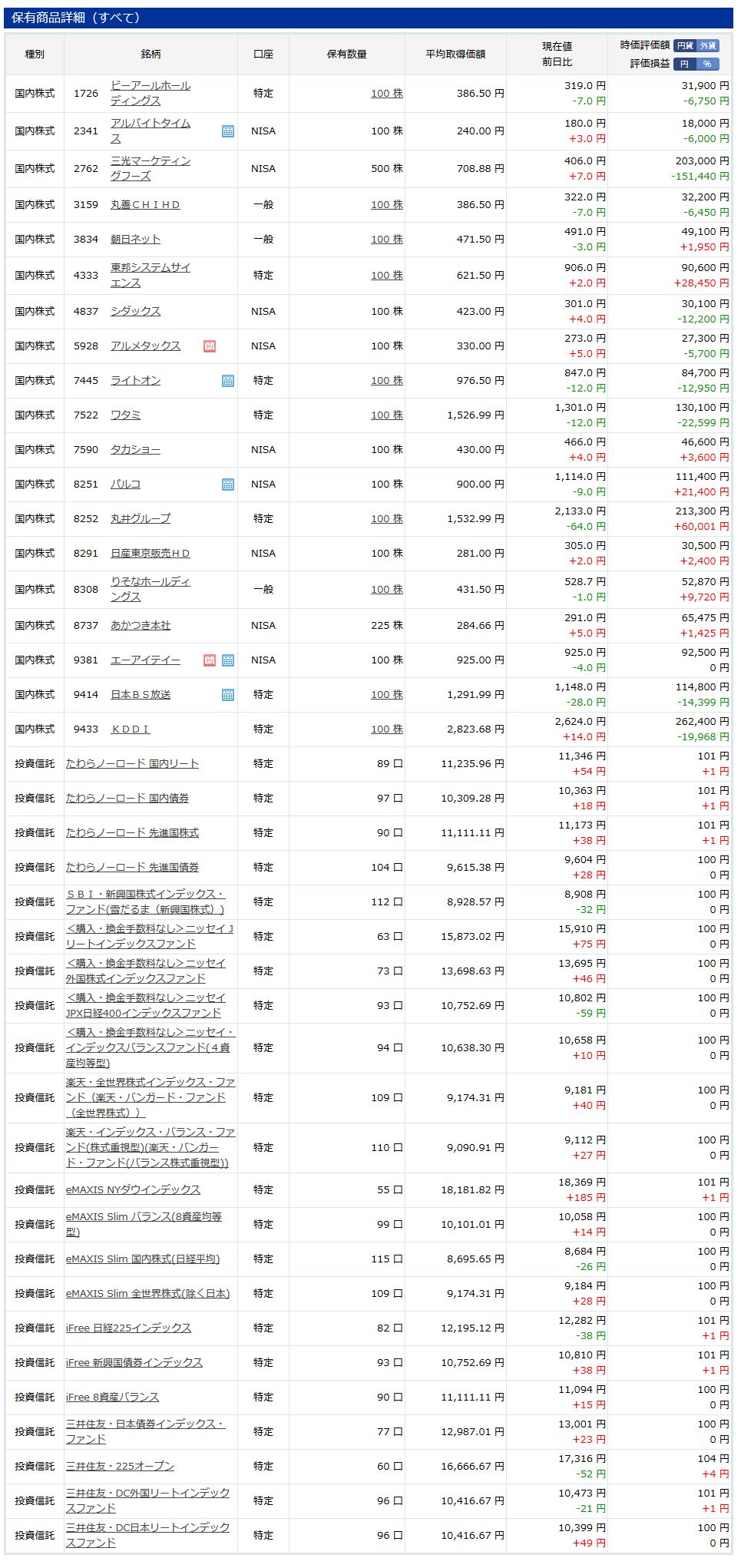Open the calendar icon beside アルバイトタイムス
Viewport: 741px width, 1568px height.
click(228, 131)
